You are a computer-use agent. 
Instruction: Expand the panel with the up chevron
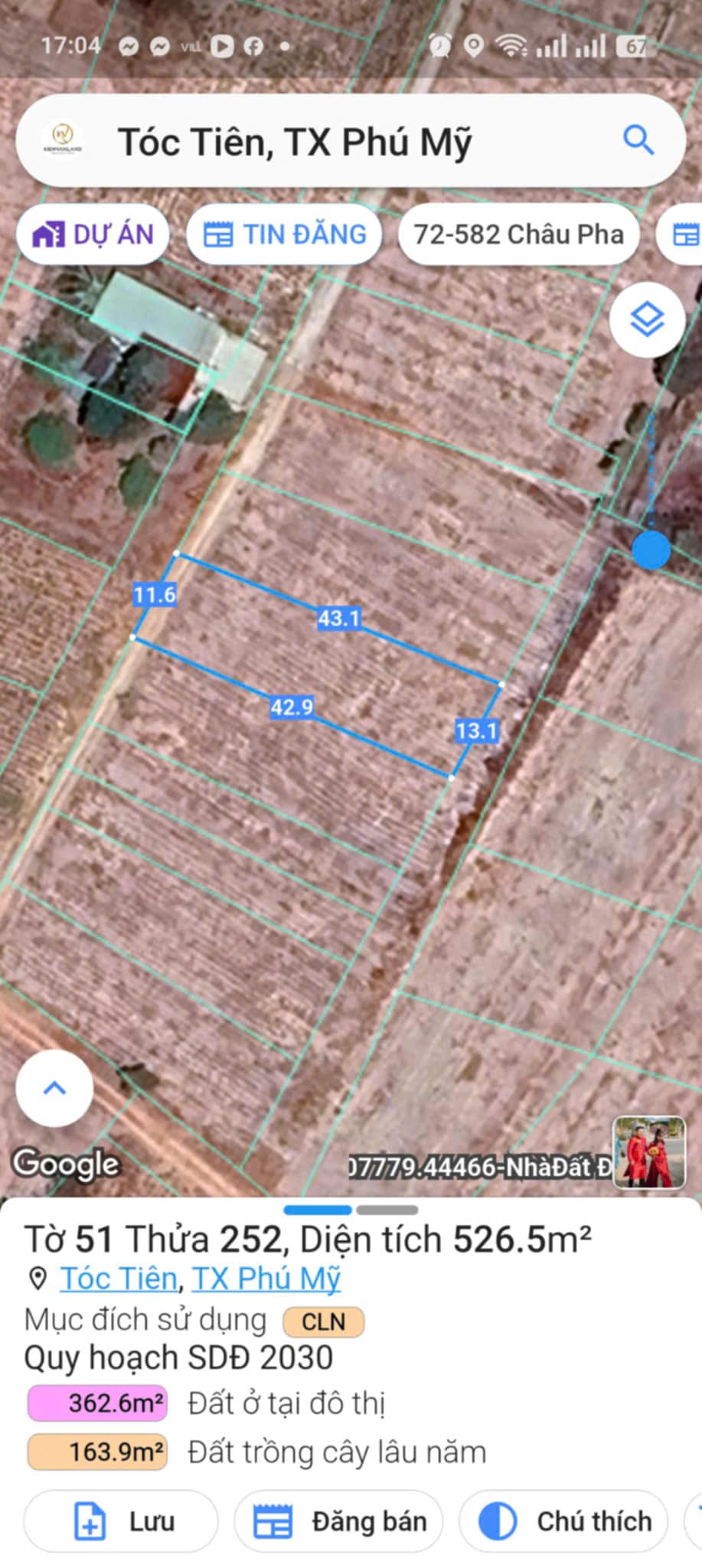(54, 1088)
